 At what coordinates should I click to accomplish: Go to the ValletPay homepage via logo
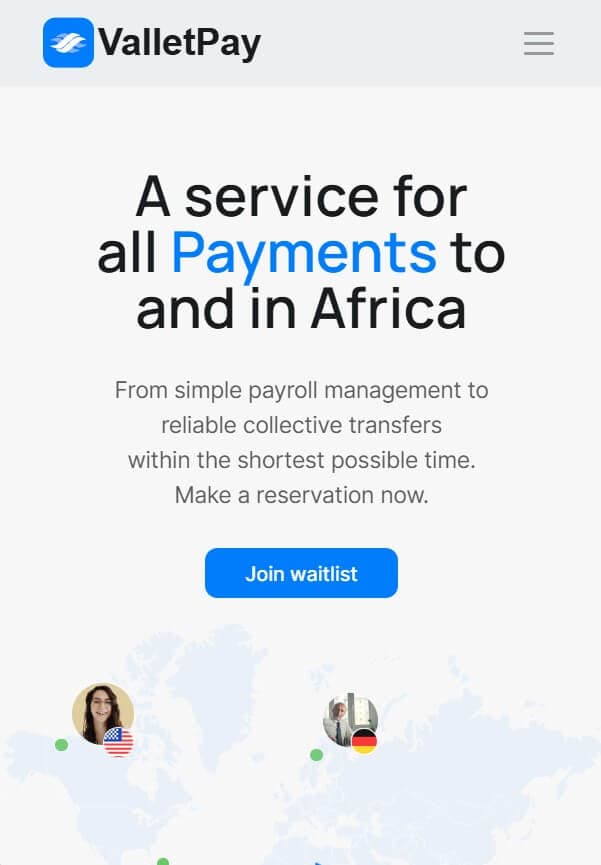point(152,43)
